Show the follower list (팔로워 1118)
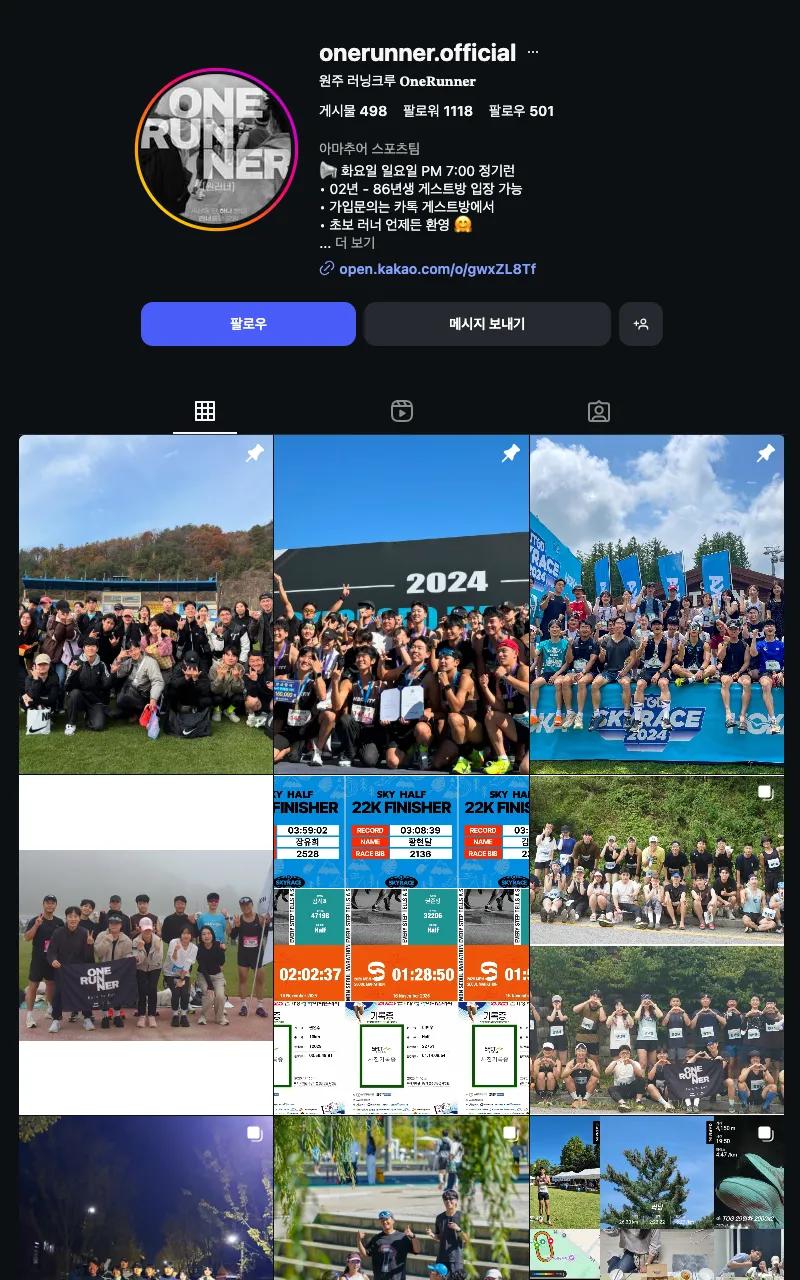 pyautogui.click(x=438, y=111)
